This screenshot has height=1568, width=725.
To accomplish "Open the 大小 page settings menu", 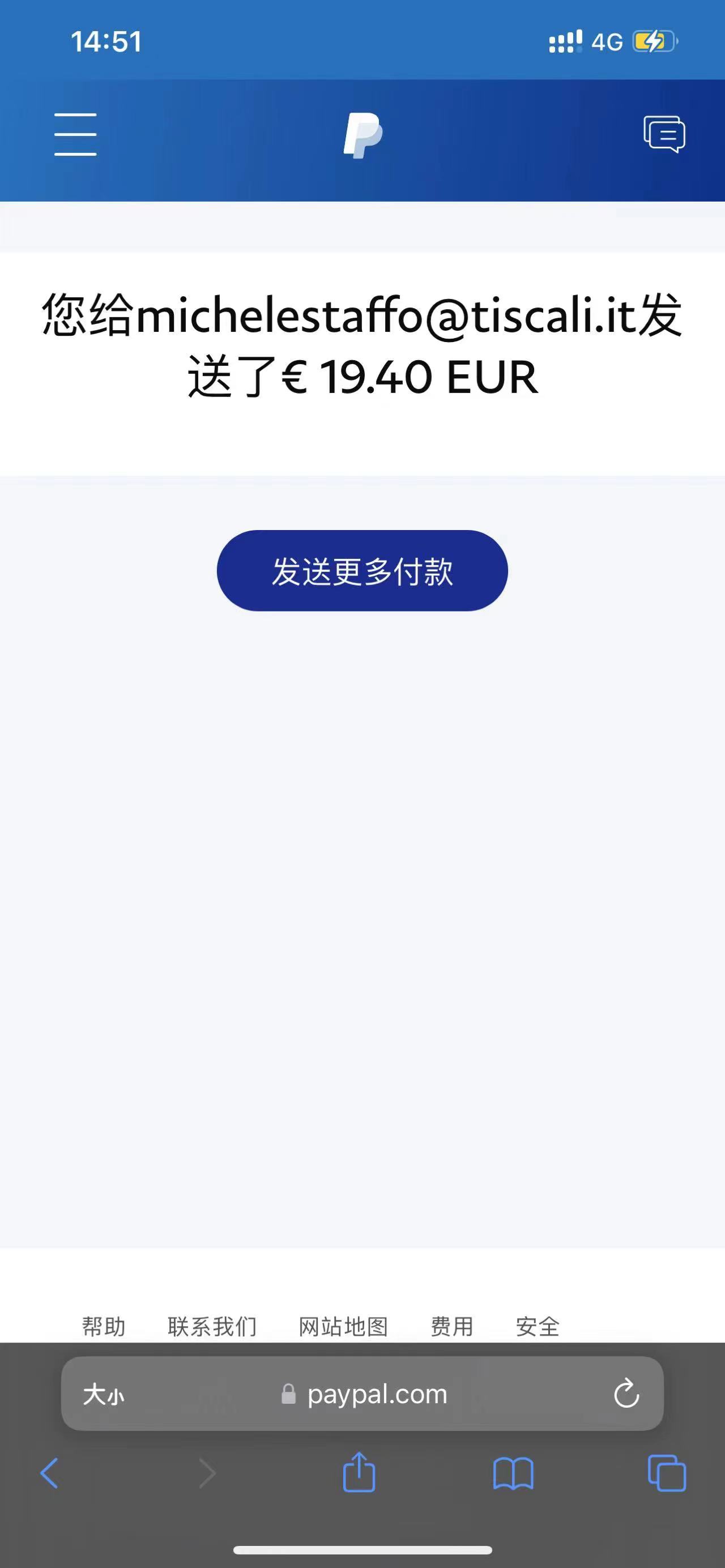I will pyautogui.click(x=104, y=1394).
